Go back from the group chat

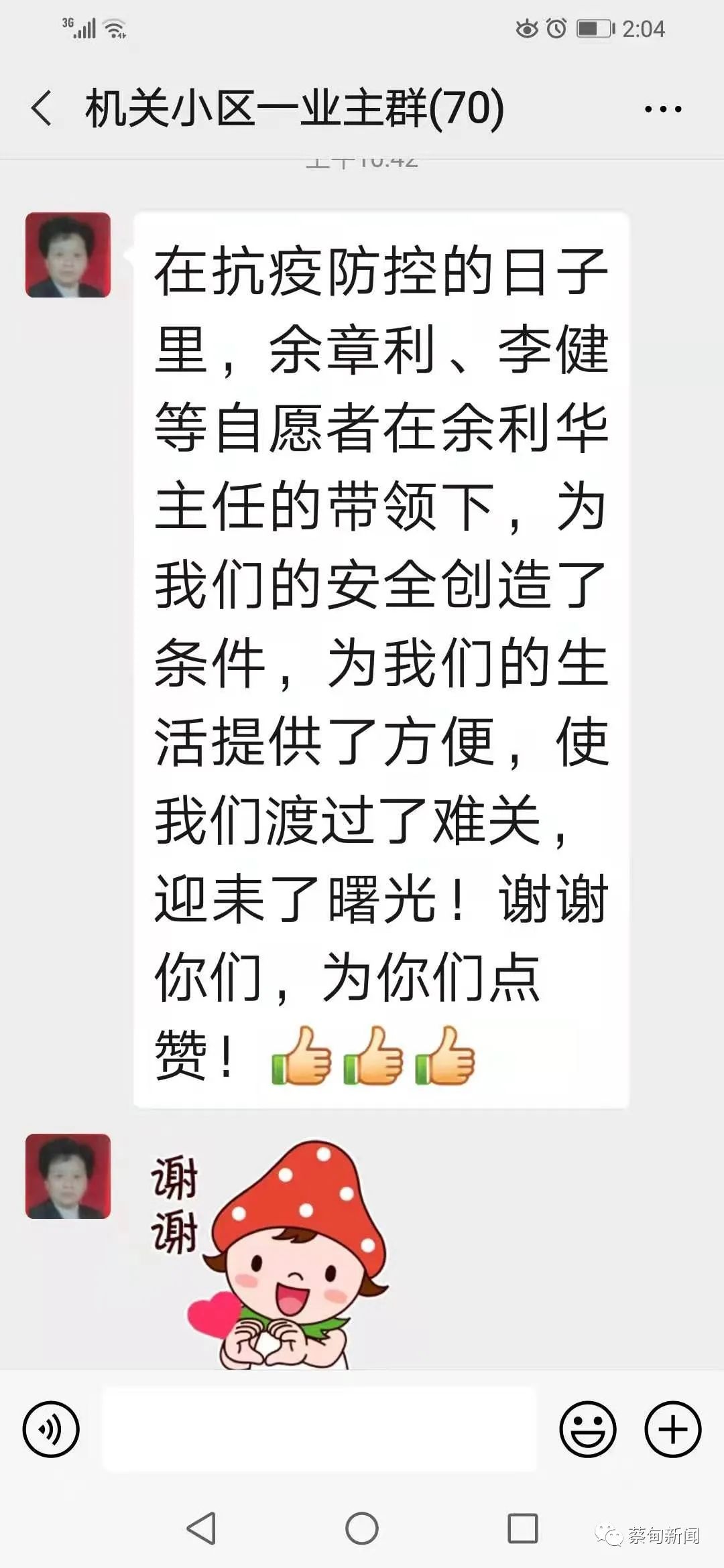click(x=42, y=109)
